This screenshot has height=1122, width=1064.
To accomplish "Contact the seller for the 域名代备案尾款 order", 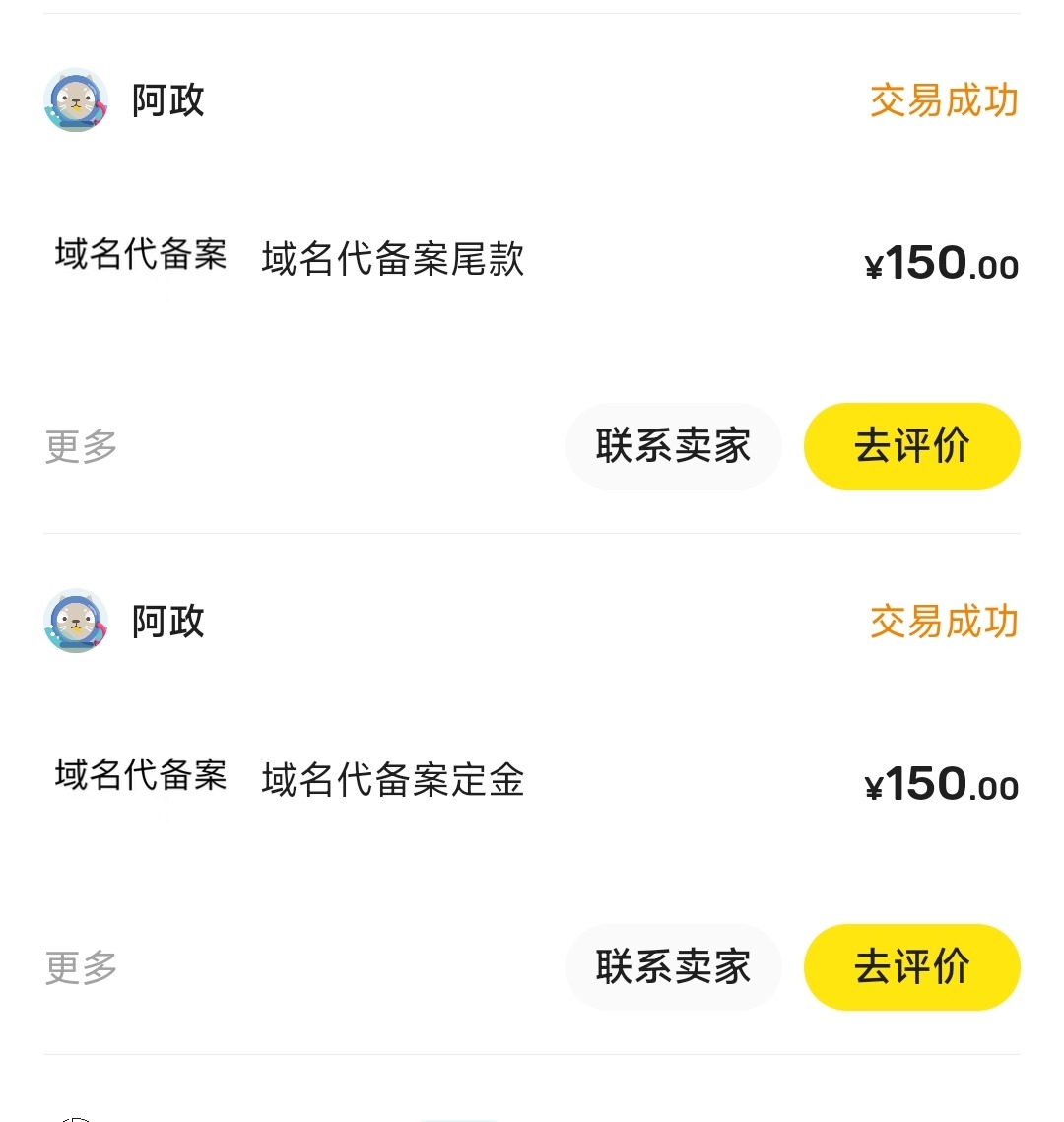I will tap(673, 446).
